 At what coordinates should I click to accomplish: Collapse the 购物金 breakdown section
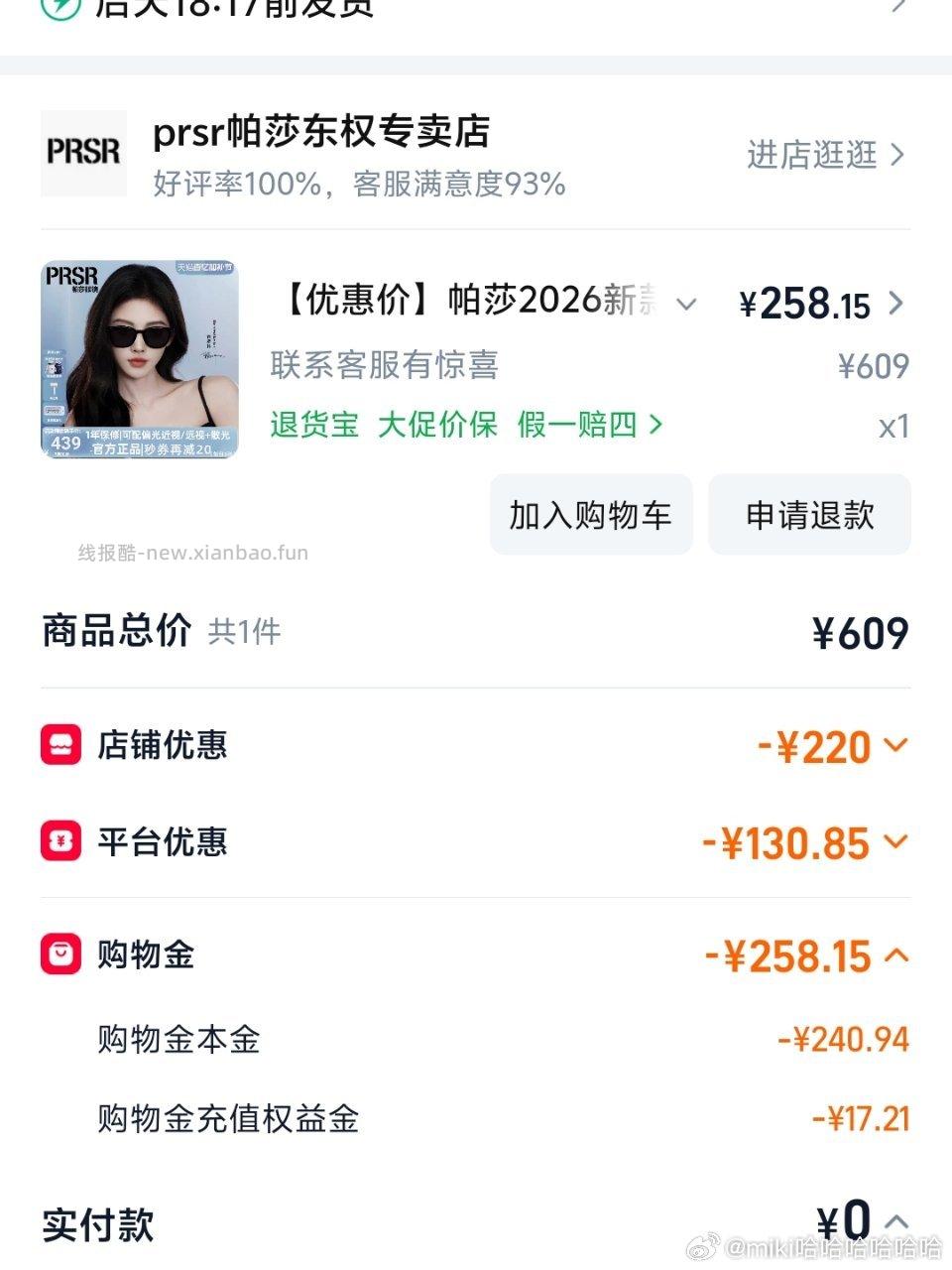(x=897, y=954)
